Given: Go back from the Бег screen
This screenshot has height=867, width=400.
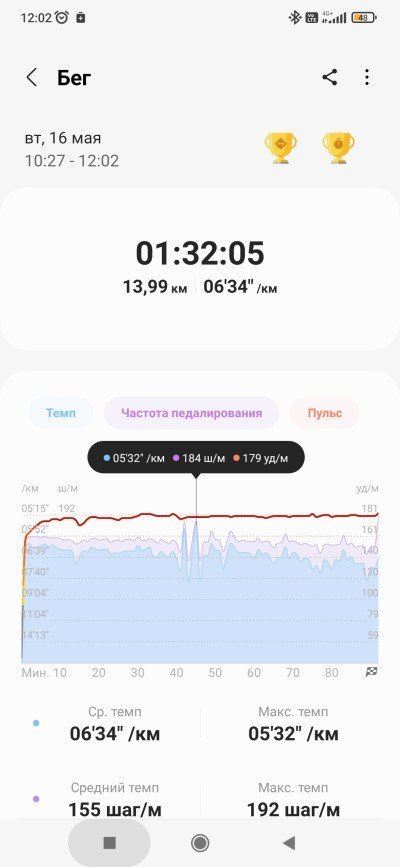Looking at the screenshot, I should coord(32,77).
